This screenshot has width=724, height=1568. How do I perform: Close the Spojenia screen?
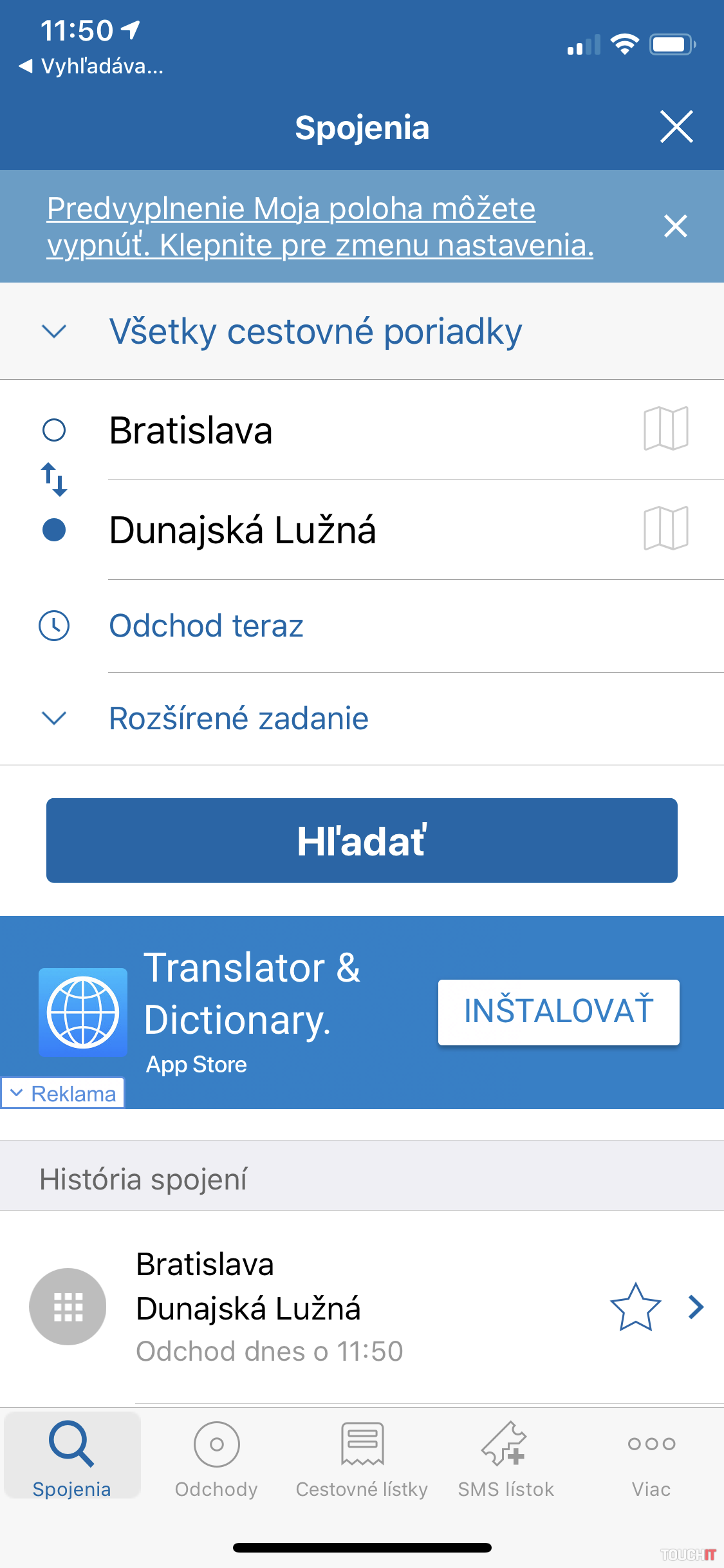(676, 126)
